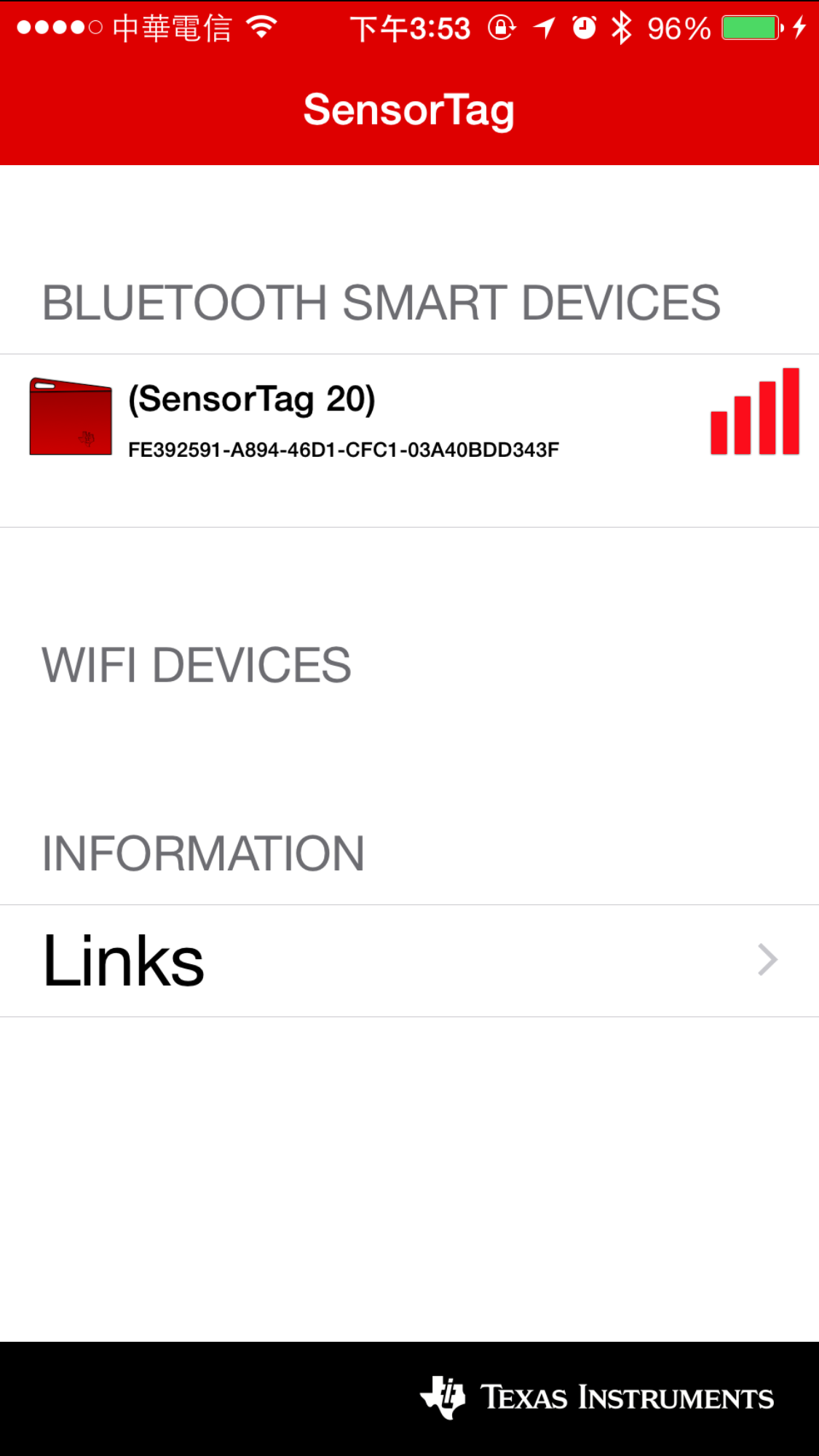819x1456 pixels.
Task: Expand the Links row via its chevron
Action: point(767,960)
